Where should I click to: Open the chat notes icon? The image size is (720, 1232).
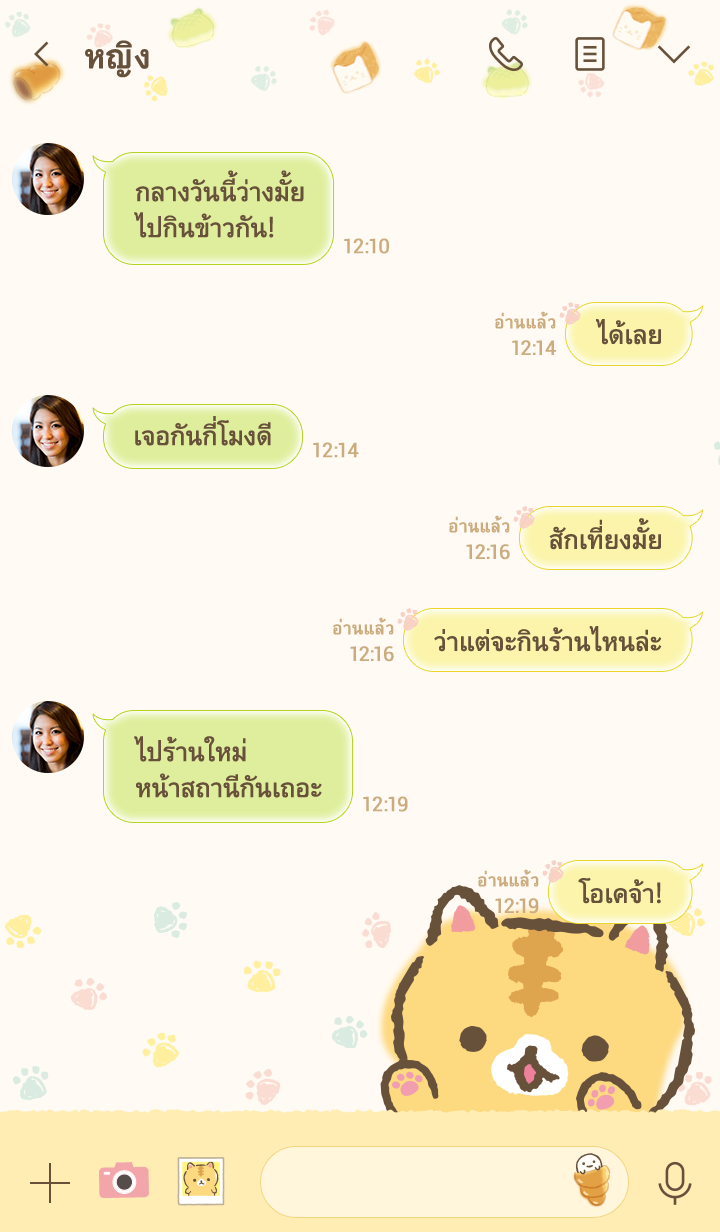pyautogui.click(x=590, y=55)
